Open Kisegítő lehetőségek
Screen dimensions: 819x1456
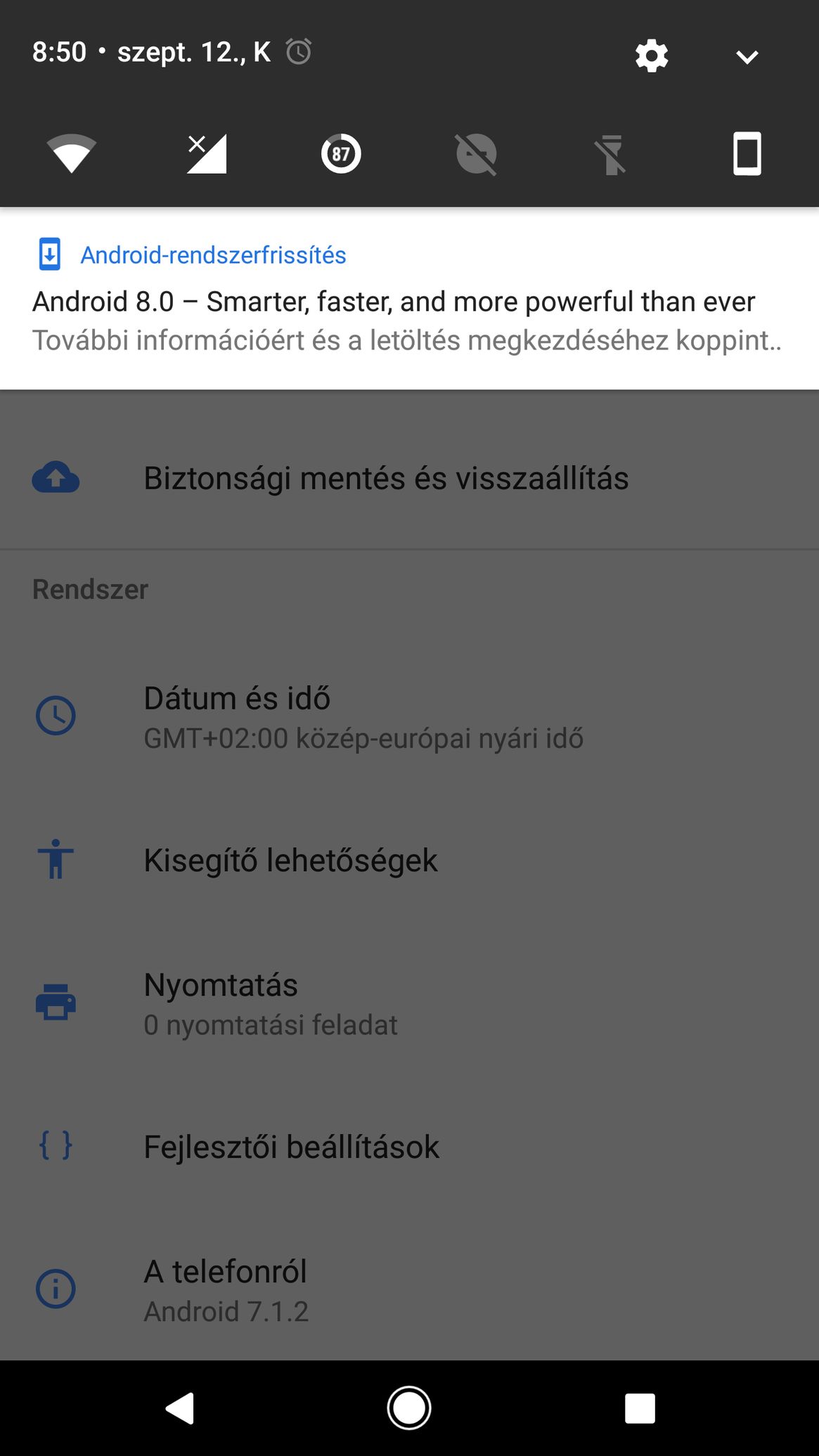tap(409, 861)
